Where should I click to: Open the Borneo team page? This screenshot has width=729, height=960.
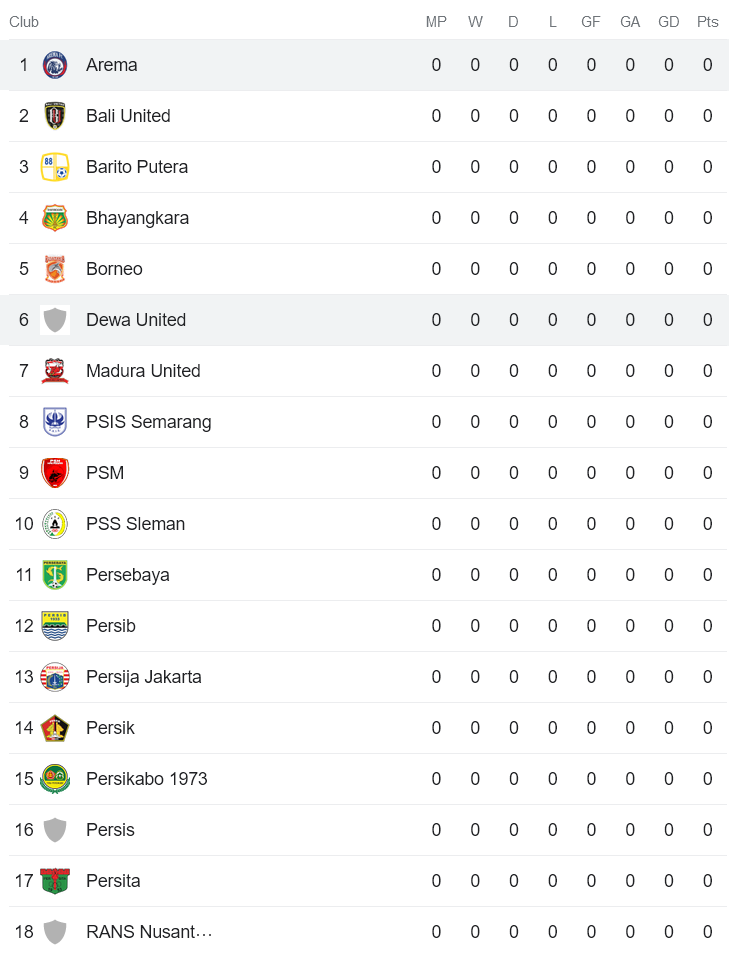point(114,268)
